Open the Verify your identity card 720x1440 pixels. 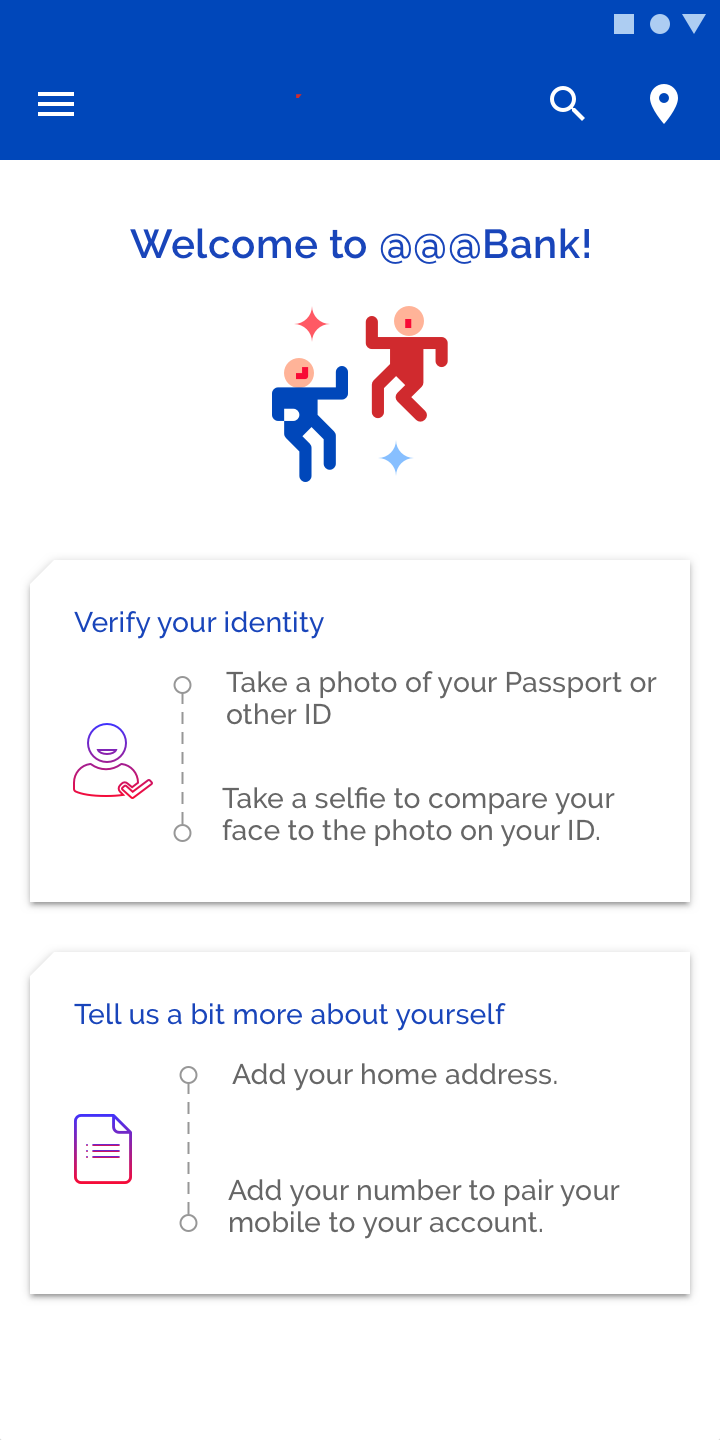[x=360, y=731]
